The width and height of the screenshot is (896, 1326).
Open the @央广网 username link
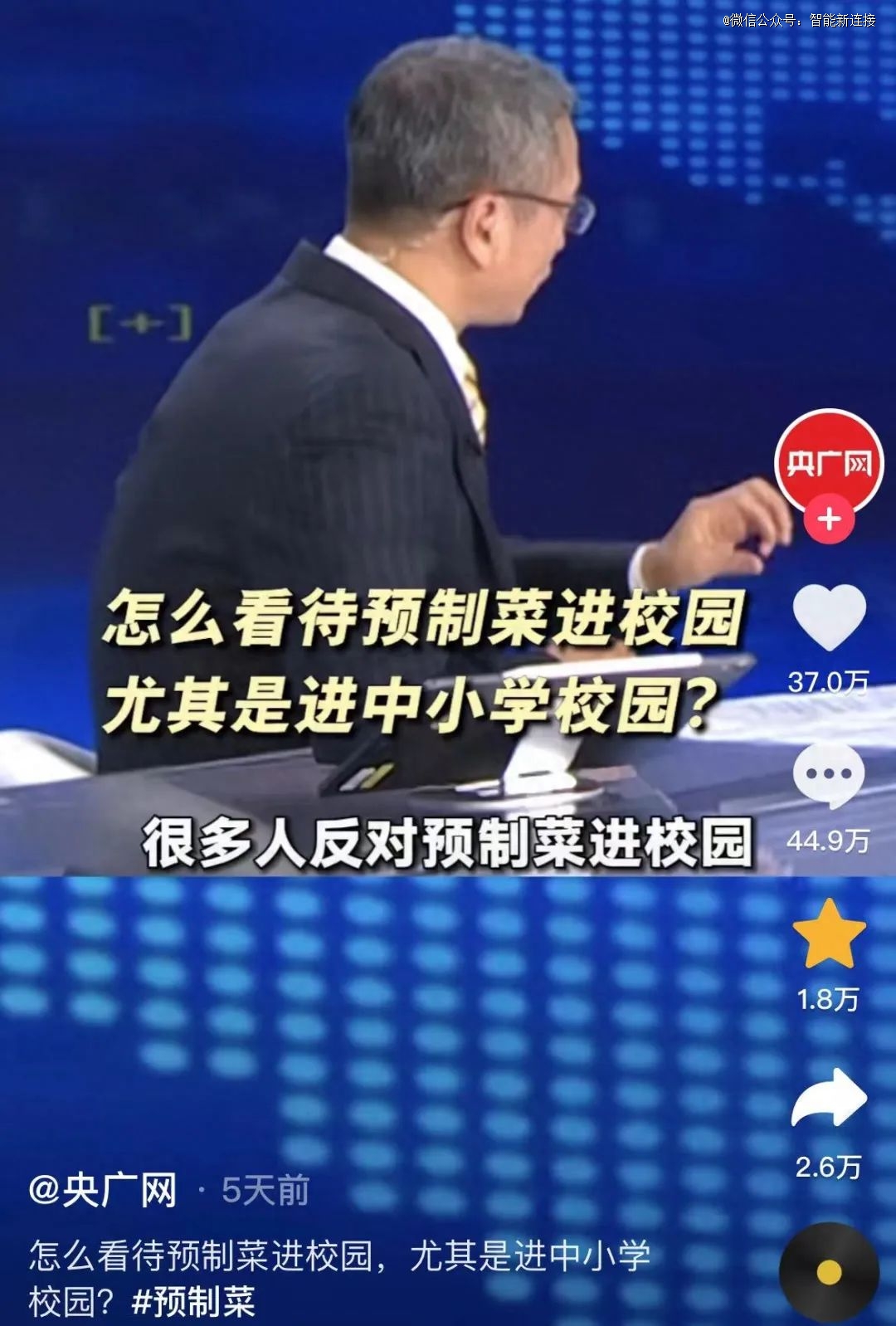(104, 1191)
